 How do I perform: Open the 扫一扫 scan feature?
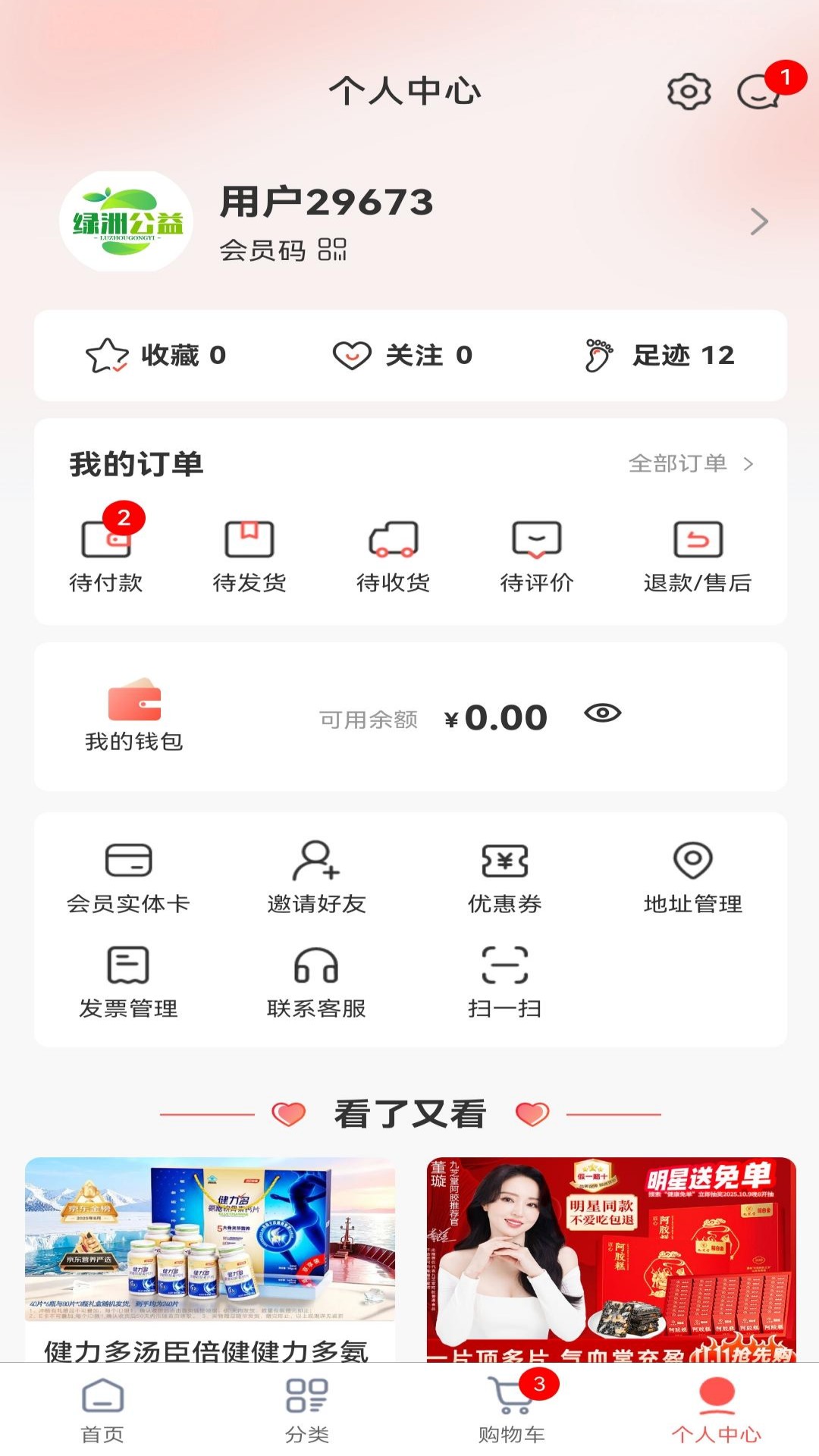tap(504, 978)
